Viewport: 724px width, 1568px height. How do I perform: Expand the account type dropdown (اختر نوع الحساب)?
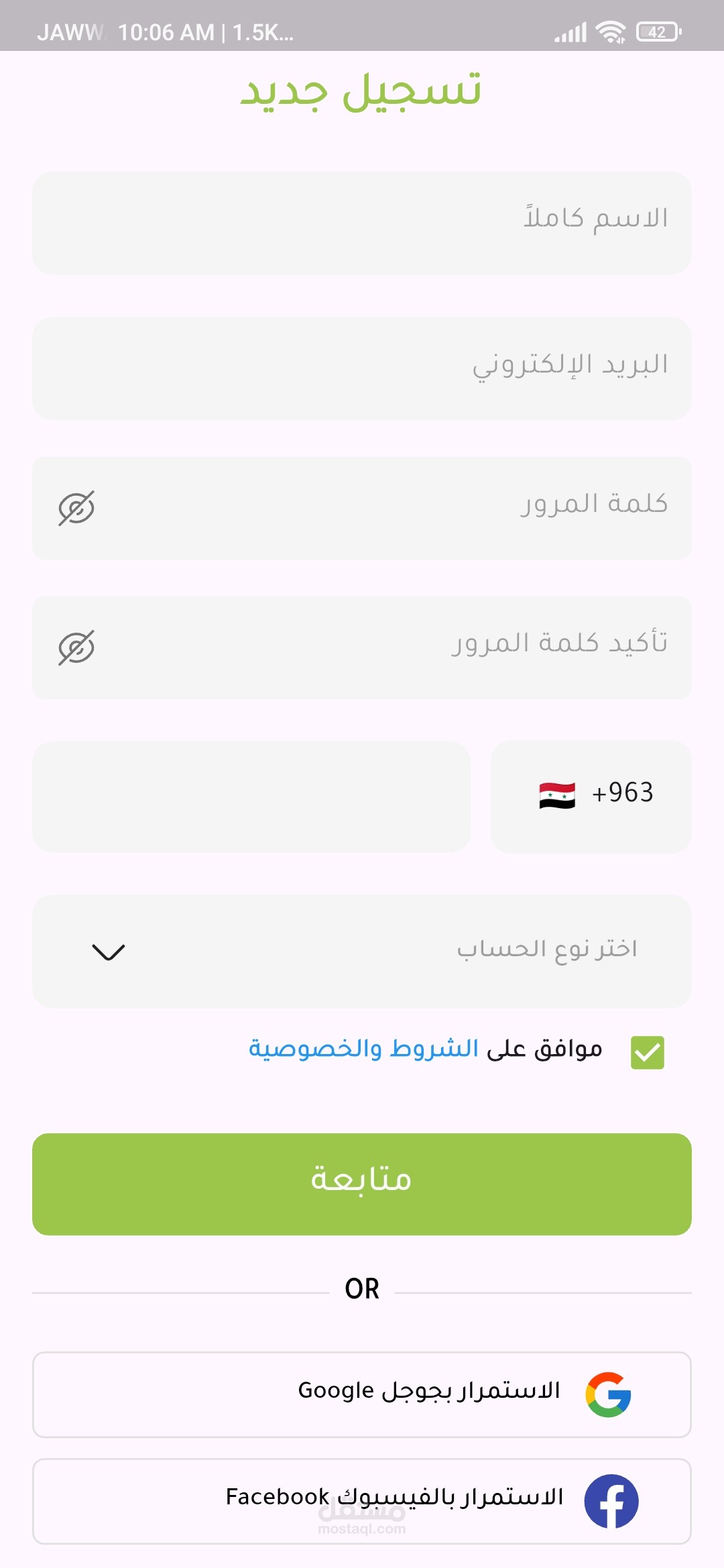pos(362,951)
